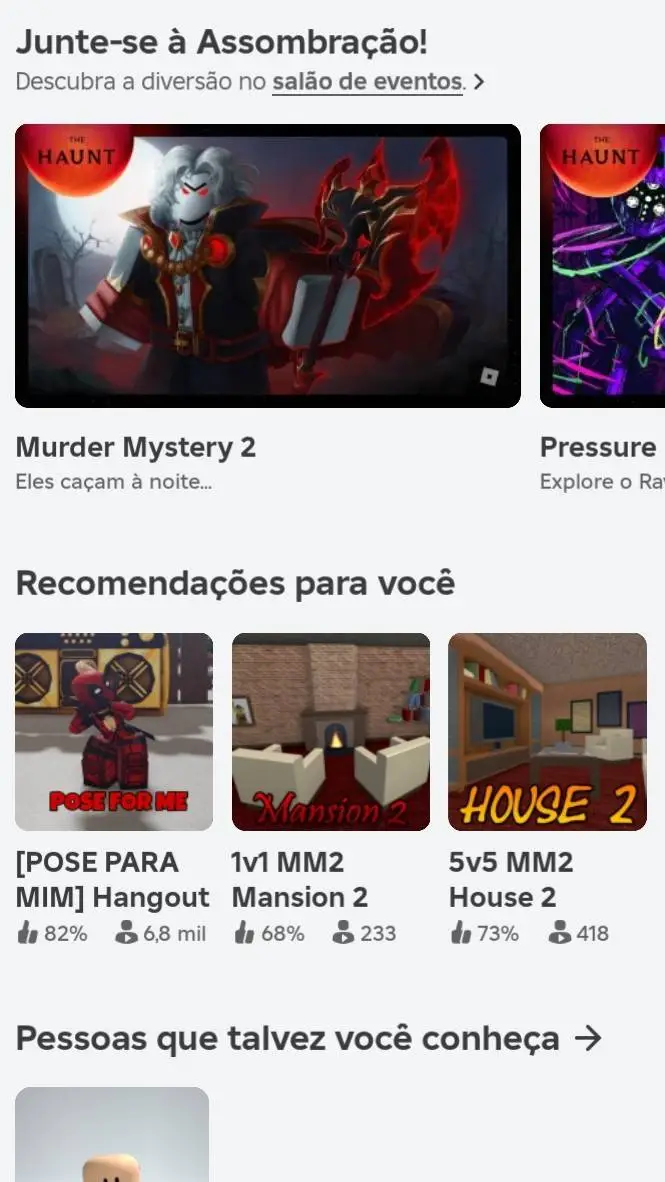Viewport: 665px width, 1182px height.
Task: Open the Pressure event card
Action: tap(602, 266)
